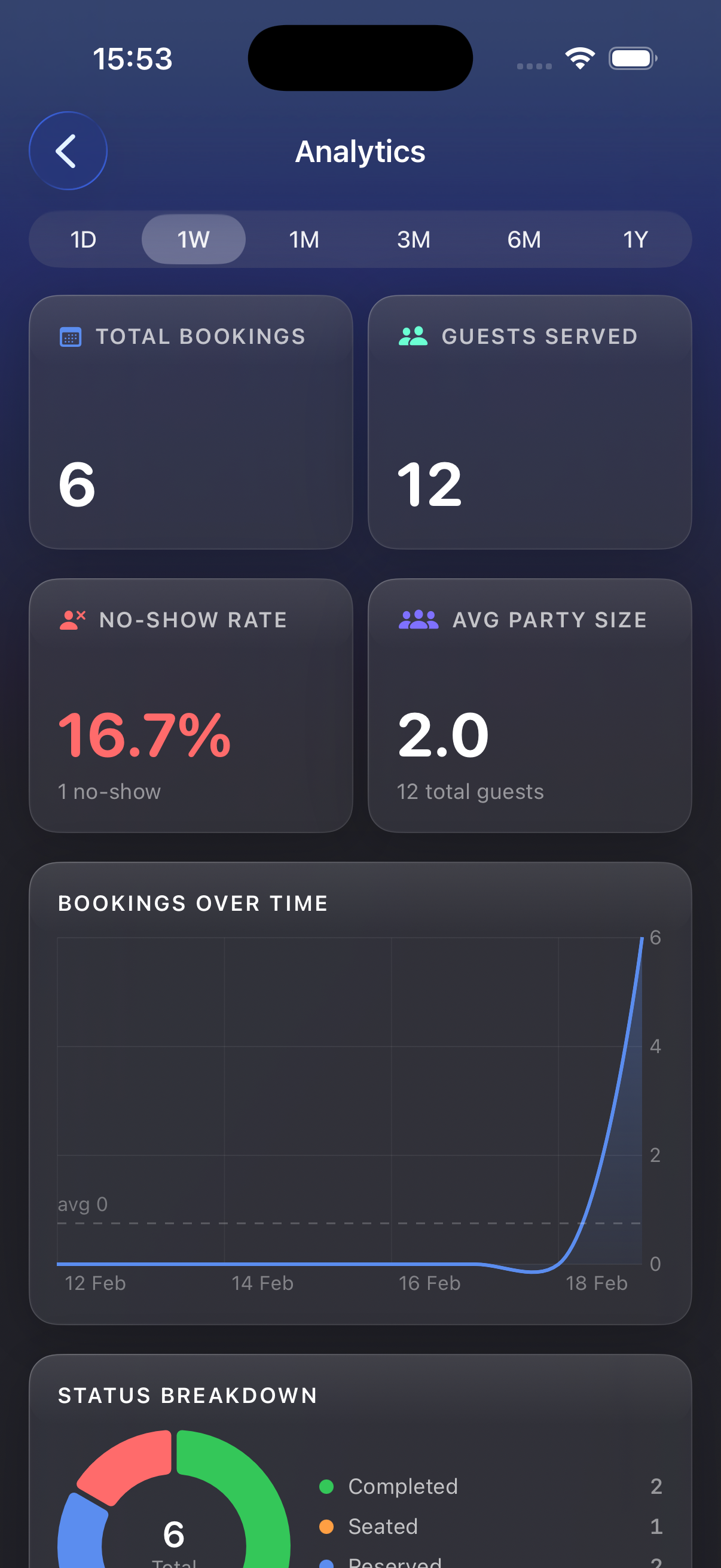Viewport: 721px width, 1568px height.
Task: Click the calendar icon on Total Bookings card
Action: [71, 337]
